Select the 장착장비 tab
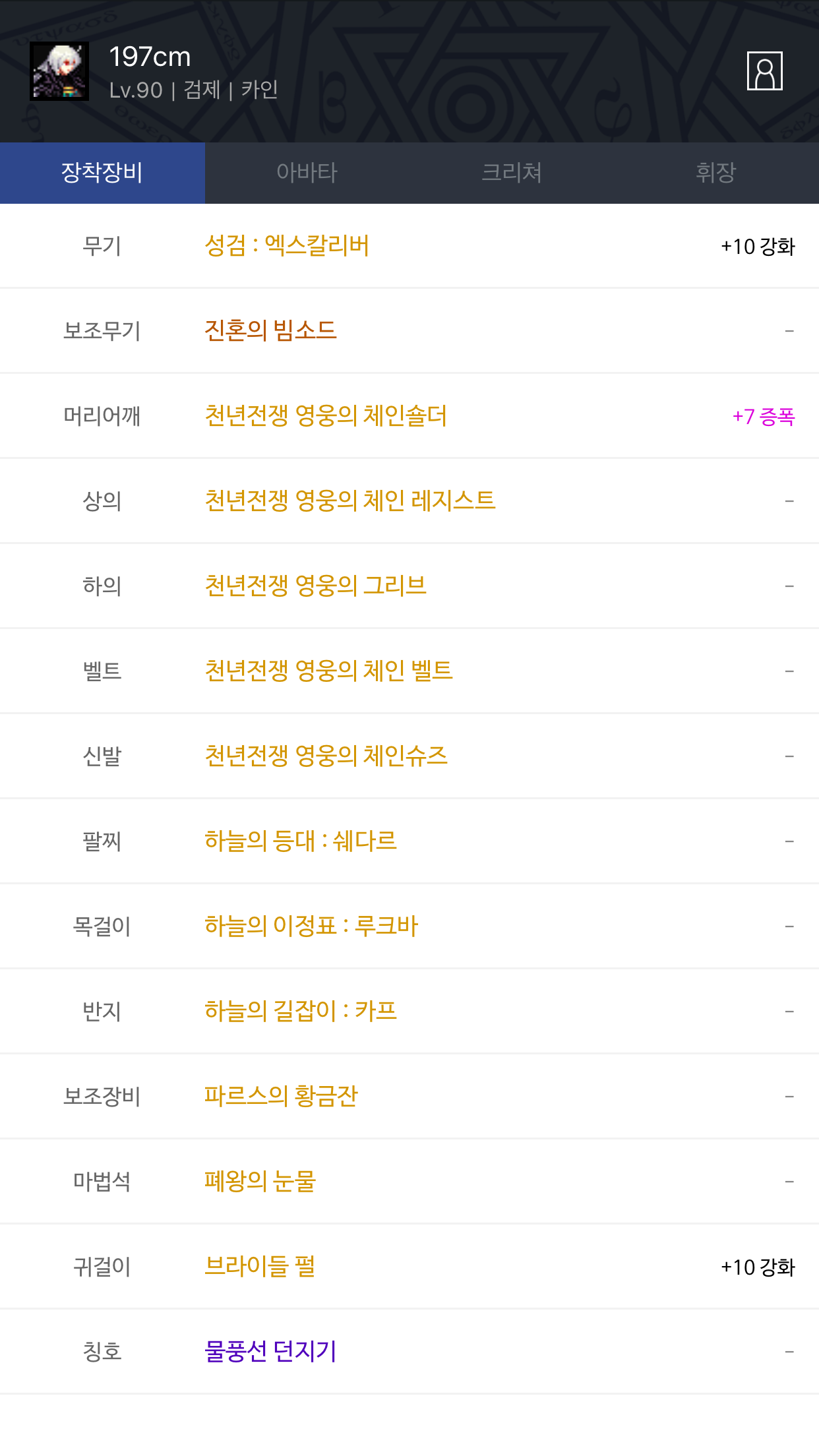The image size is (819, 1456). [x=102, y=173]
